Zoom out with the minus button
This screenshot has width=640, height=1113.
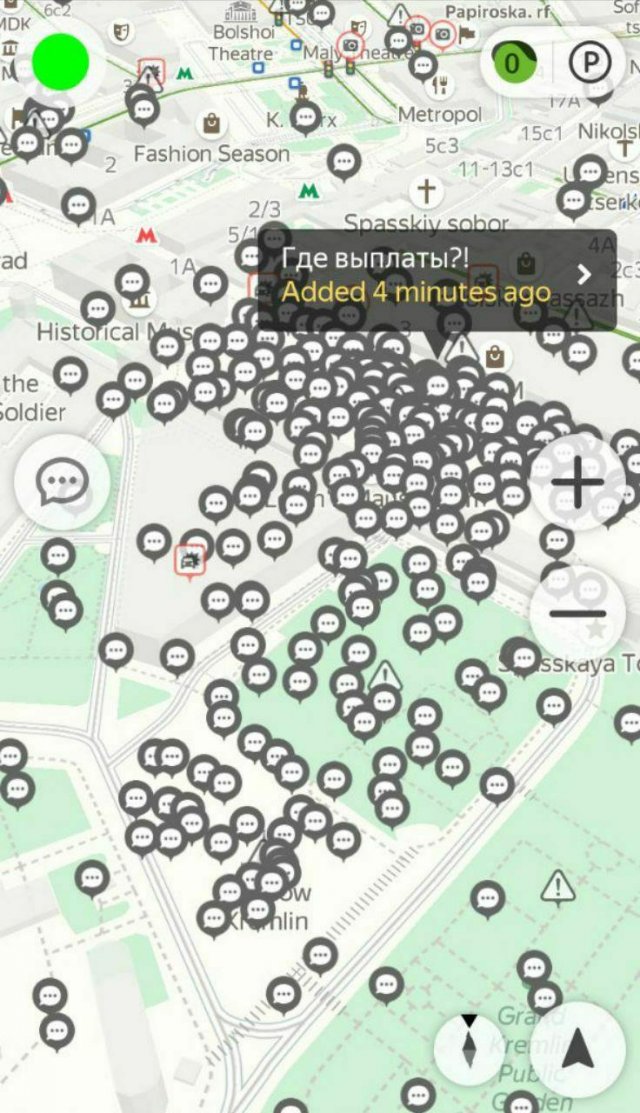click(578, 612)
